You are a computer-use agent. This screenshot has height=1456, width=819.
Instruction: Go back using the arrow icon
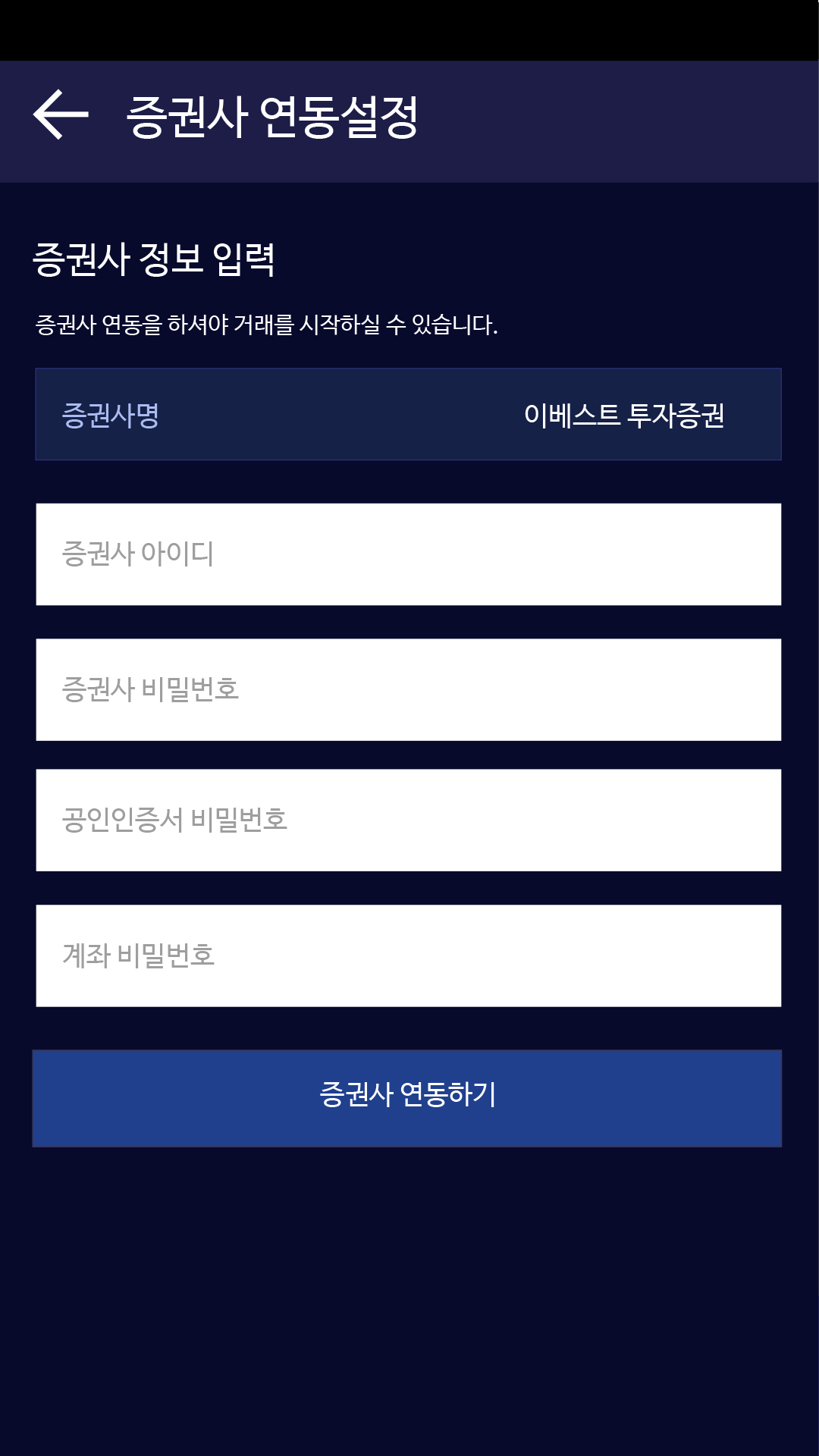(x=61, y=115)
